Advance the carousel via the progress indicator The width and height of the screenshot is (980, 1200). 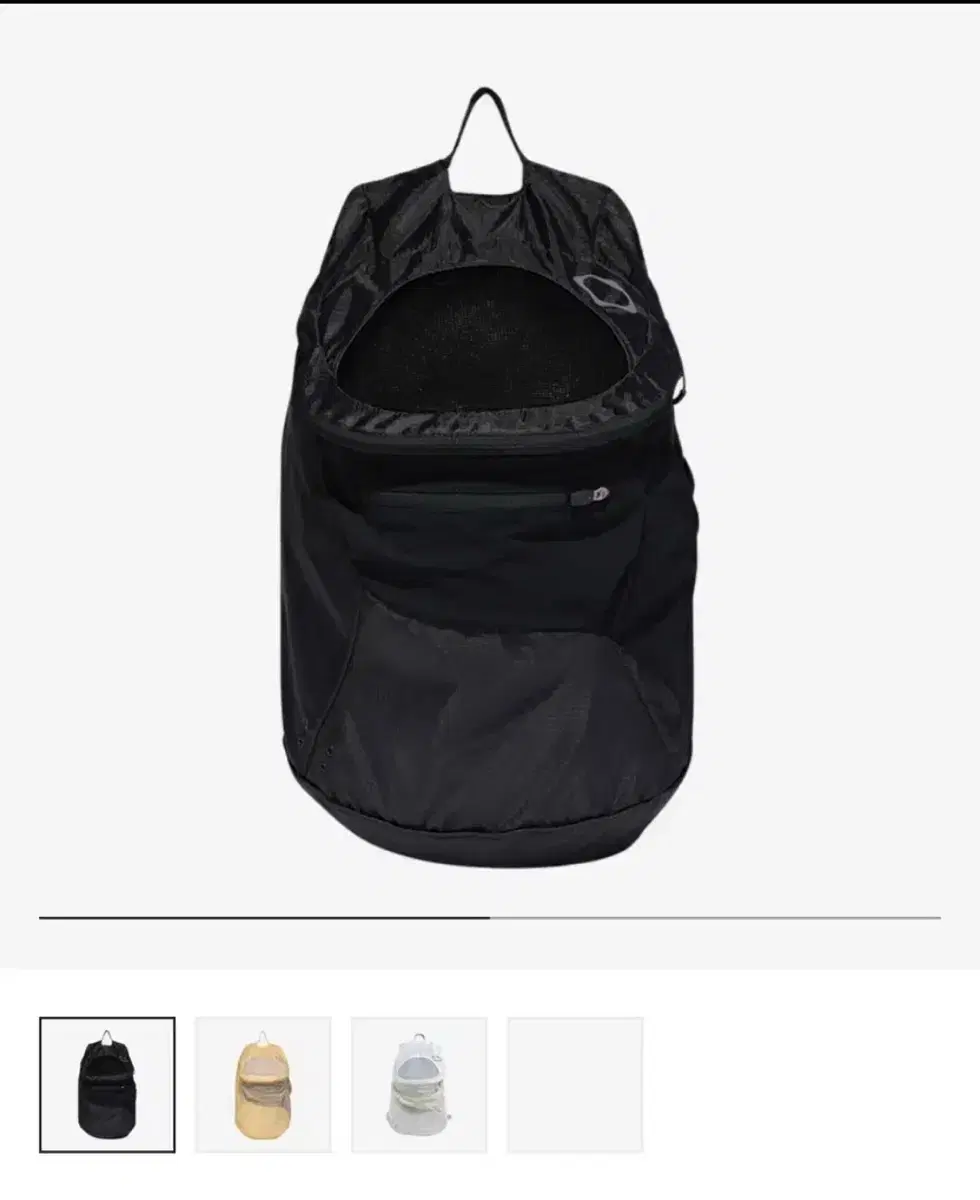click(700, 916)
